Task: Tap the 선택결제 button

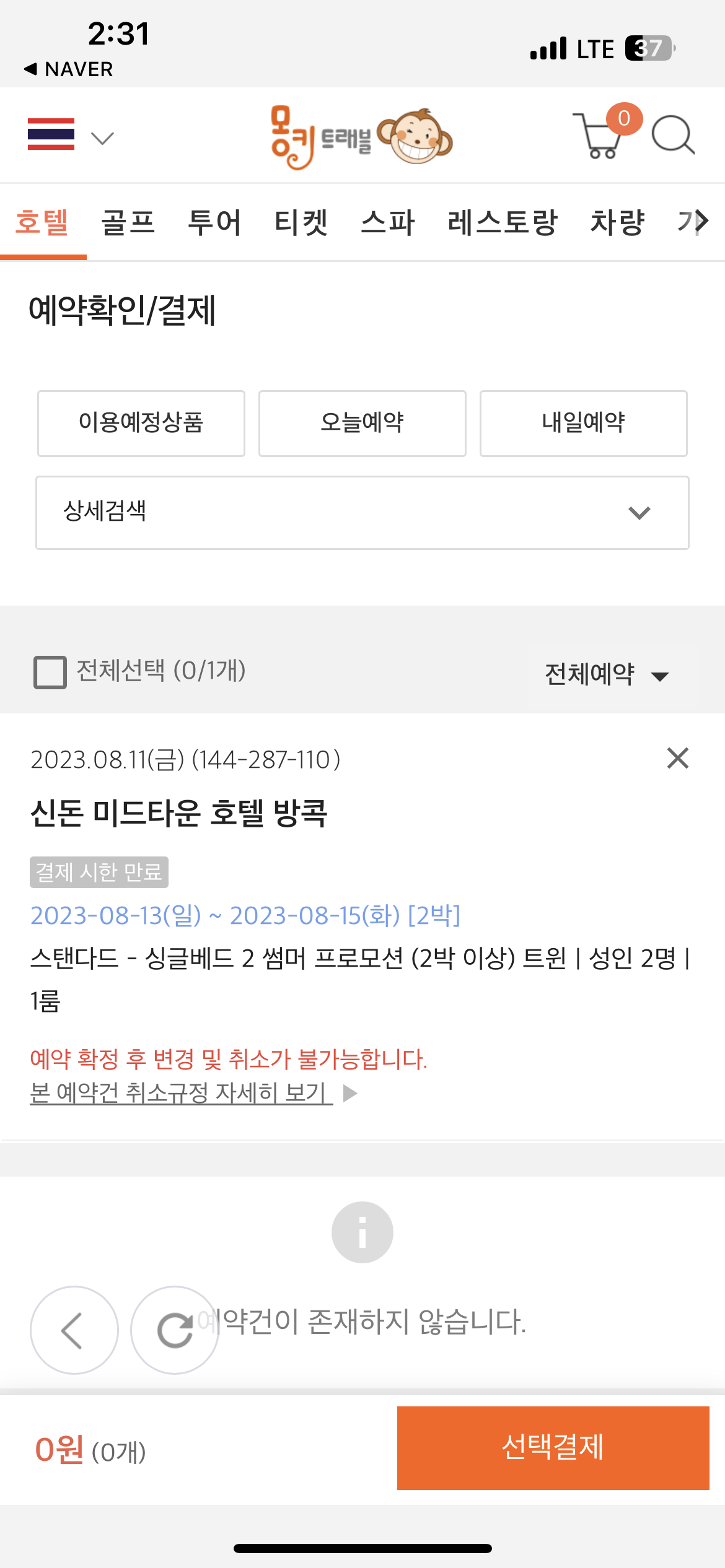Action: (553, 1448)
